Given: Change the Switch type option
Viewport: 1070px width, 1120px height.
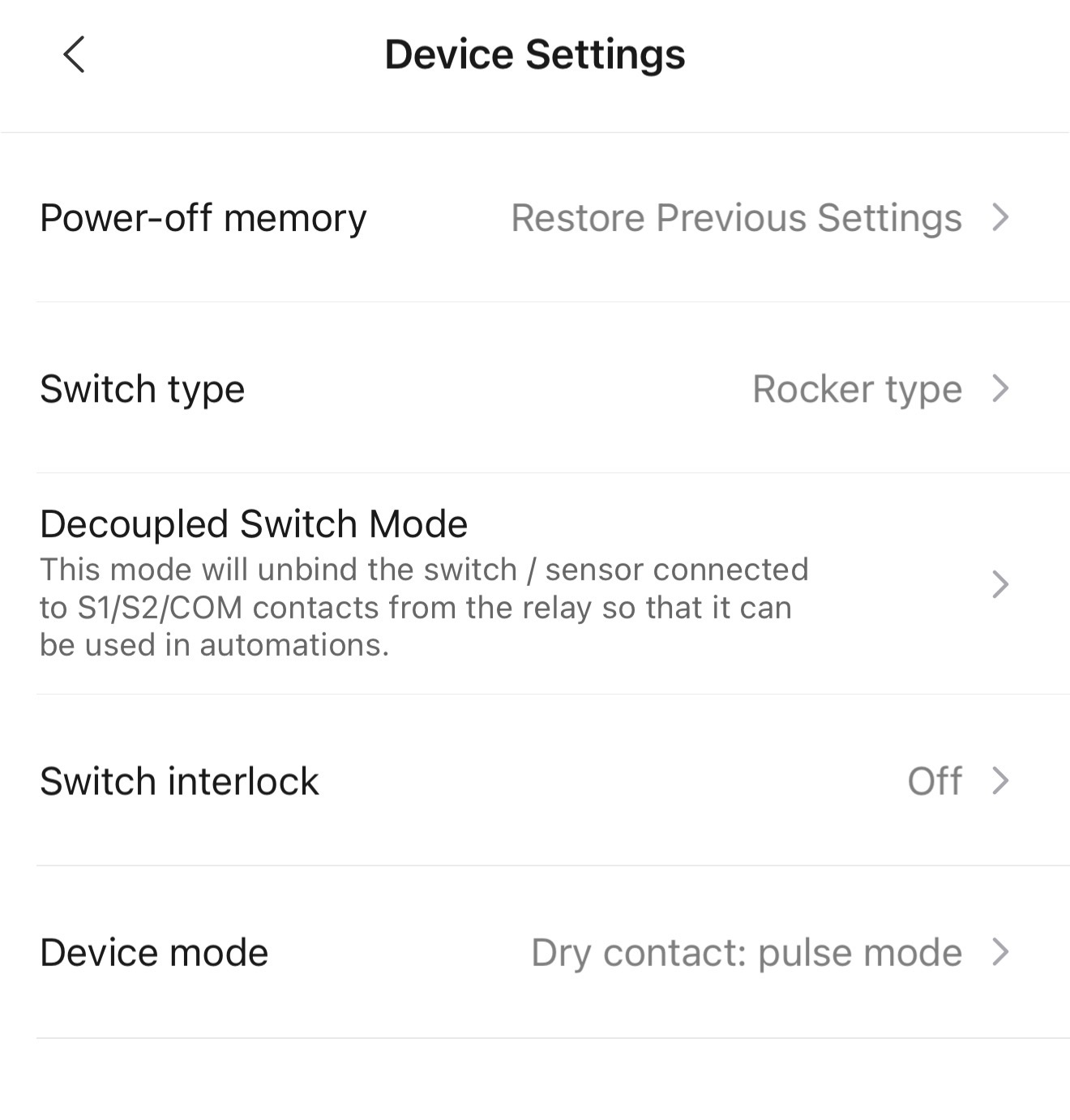Looking at the screenshot, I should coord(535,389).
